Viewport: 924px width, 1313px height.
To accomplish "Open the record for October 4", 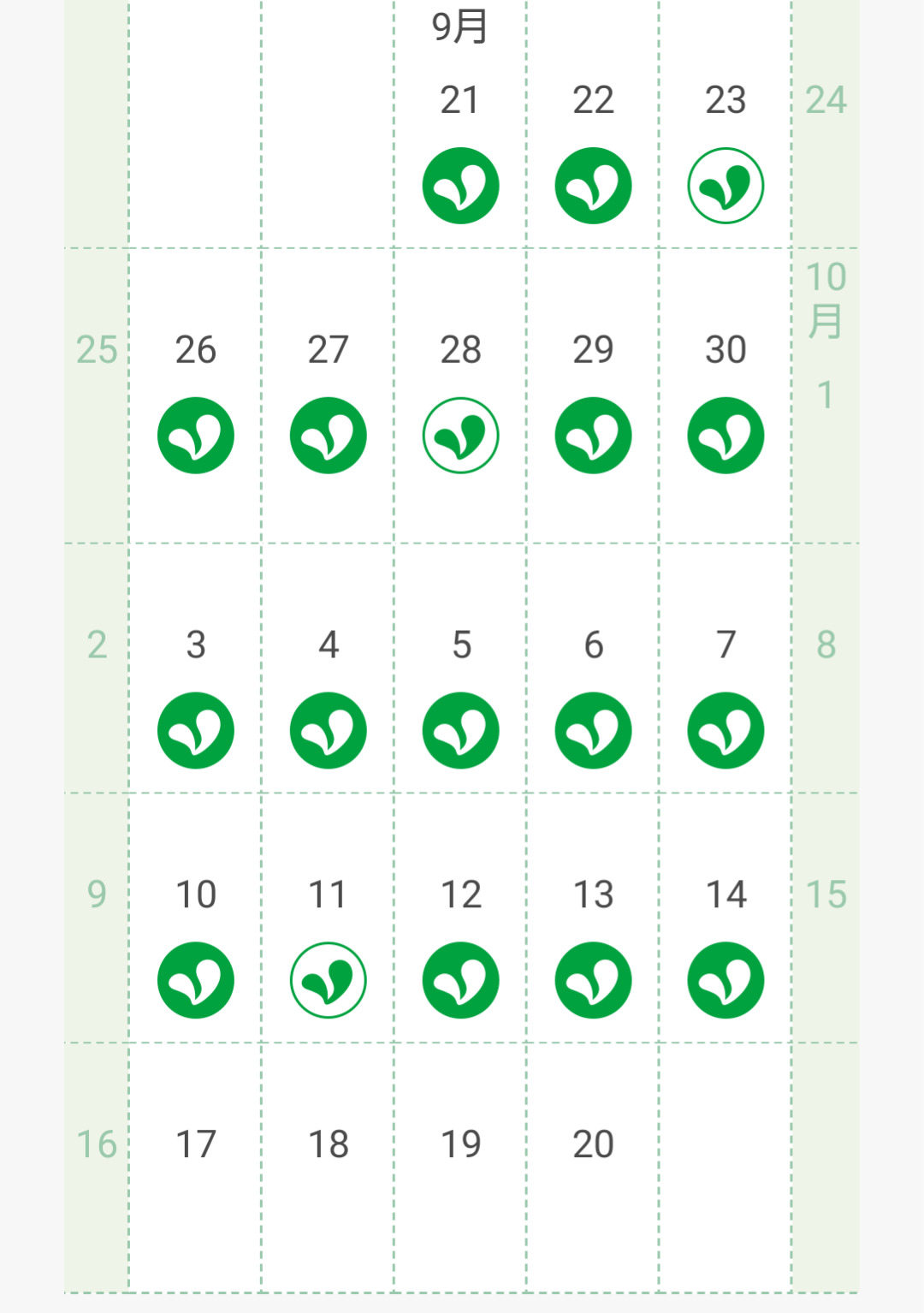I will tap(329, 730).
